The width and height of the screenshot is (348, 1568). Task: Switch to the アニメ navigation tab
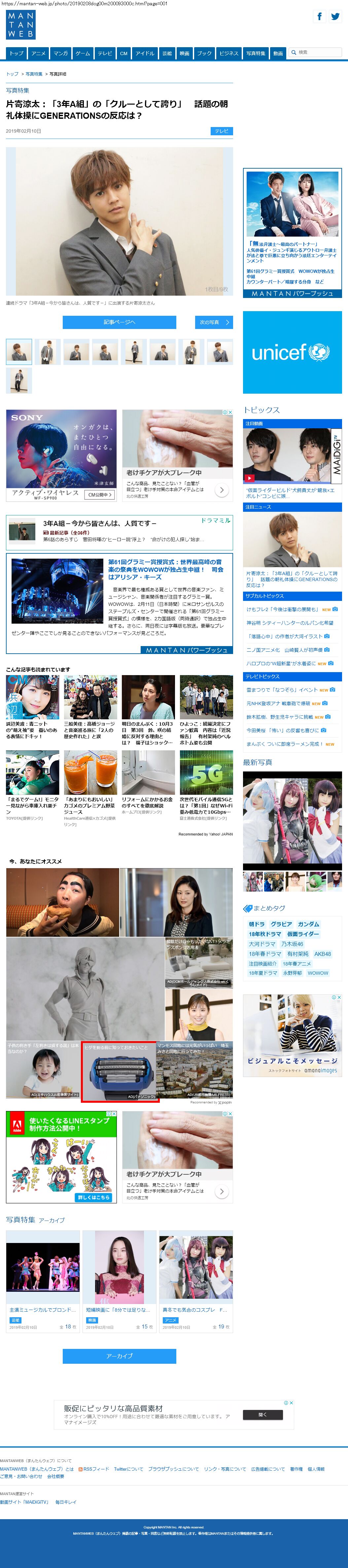pyautogui.click(x=38, y=53)
